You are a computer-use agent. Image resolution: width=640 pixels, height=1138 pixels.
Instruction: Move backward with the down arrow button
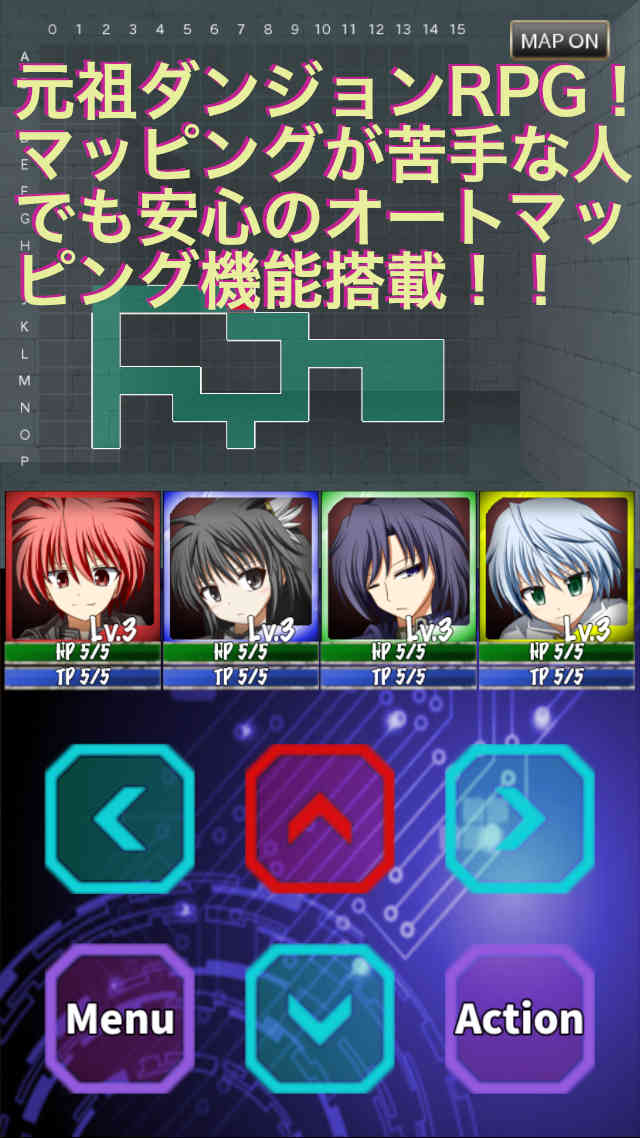[320, 1018]
